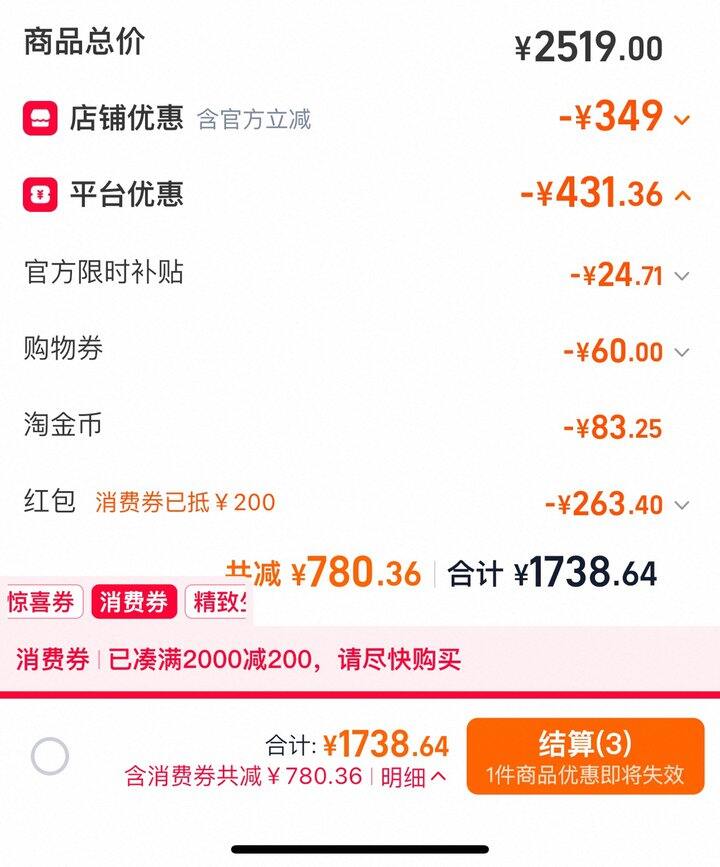Tick the select-all circle checkbox
Screen dimensions: 720x867
50,756
